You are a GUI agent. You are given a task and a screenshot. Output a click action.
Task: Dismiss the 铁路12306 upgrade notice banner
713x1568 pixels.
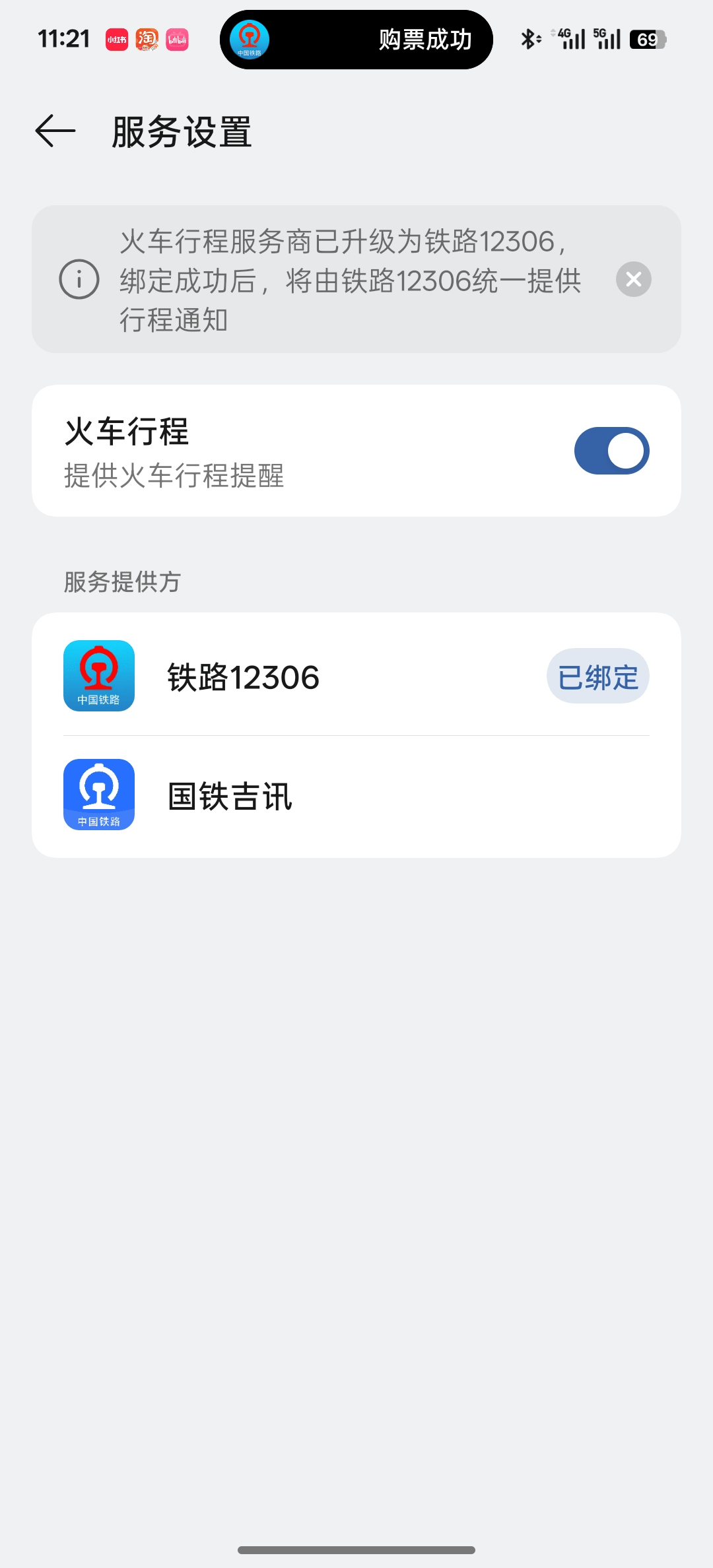(633, 279)
